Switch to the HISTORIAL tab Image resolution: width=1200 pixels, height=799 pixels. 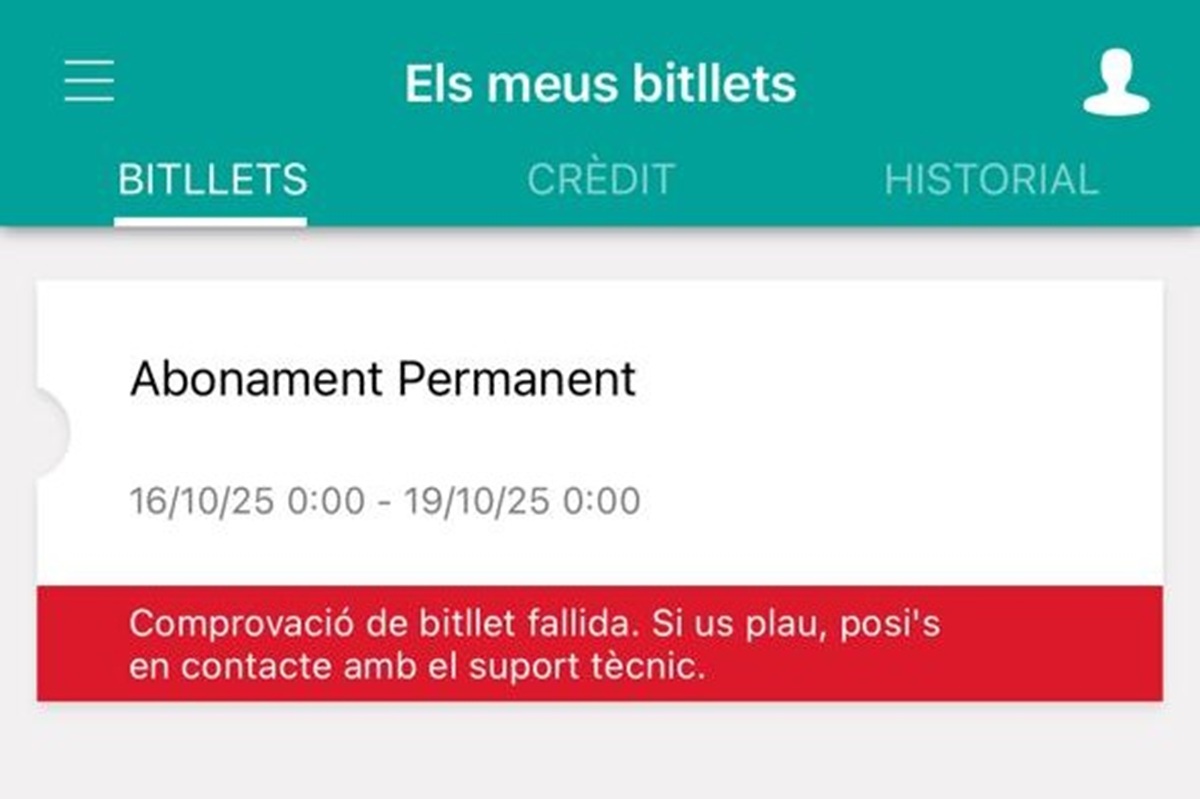991,180
